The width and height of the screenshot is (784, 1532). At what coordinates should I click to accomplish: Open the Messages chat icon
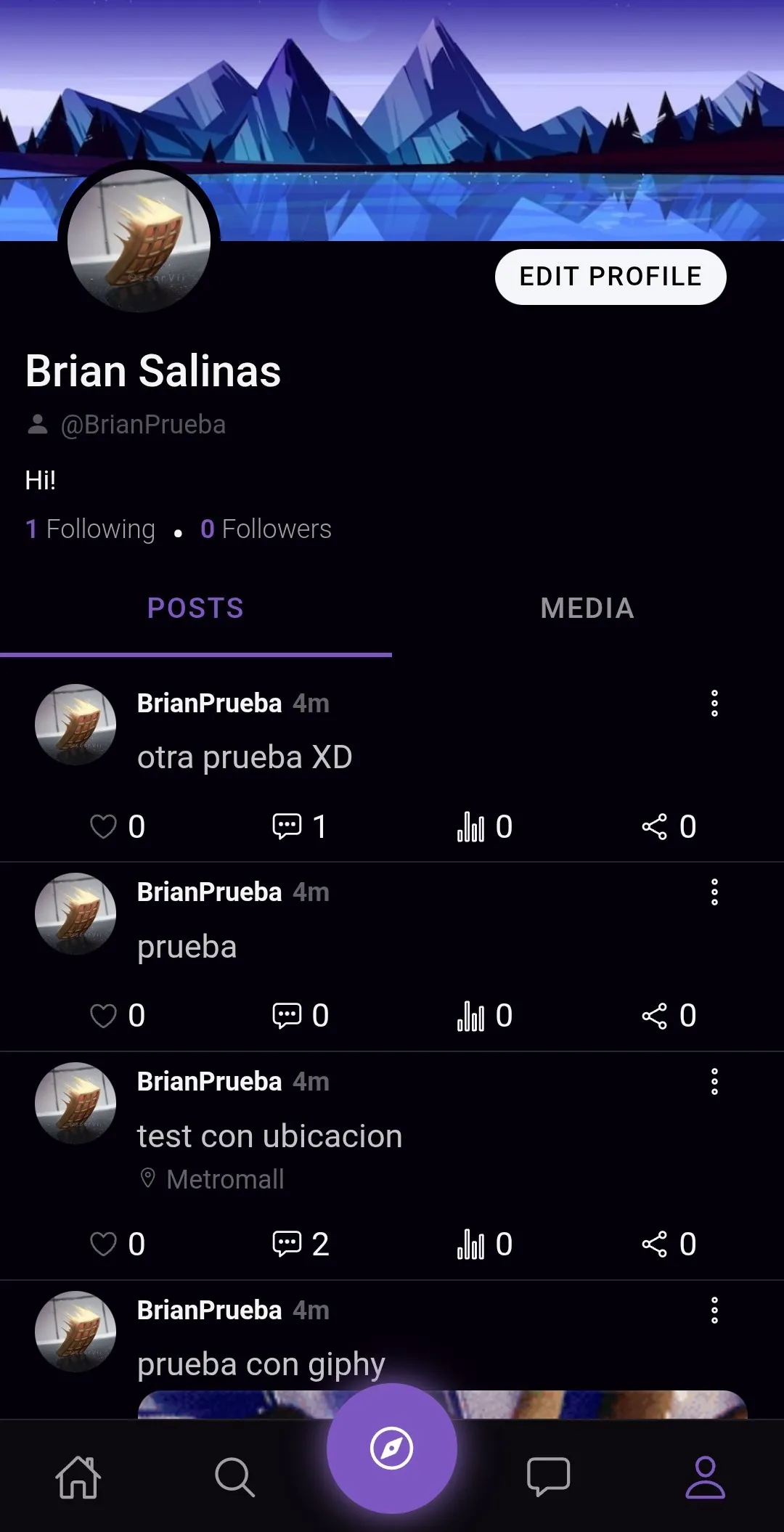(x=549, y=1478)
